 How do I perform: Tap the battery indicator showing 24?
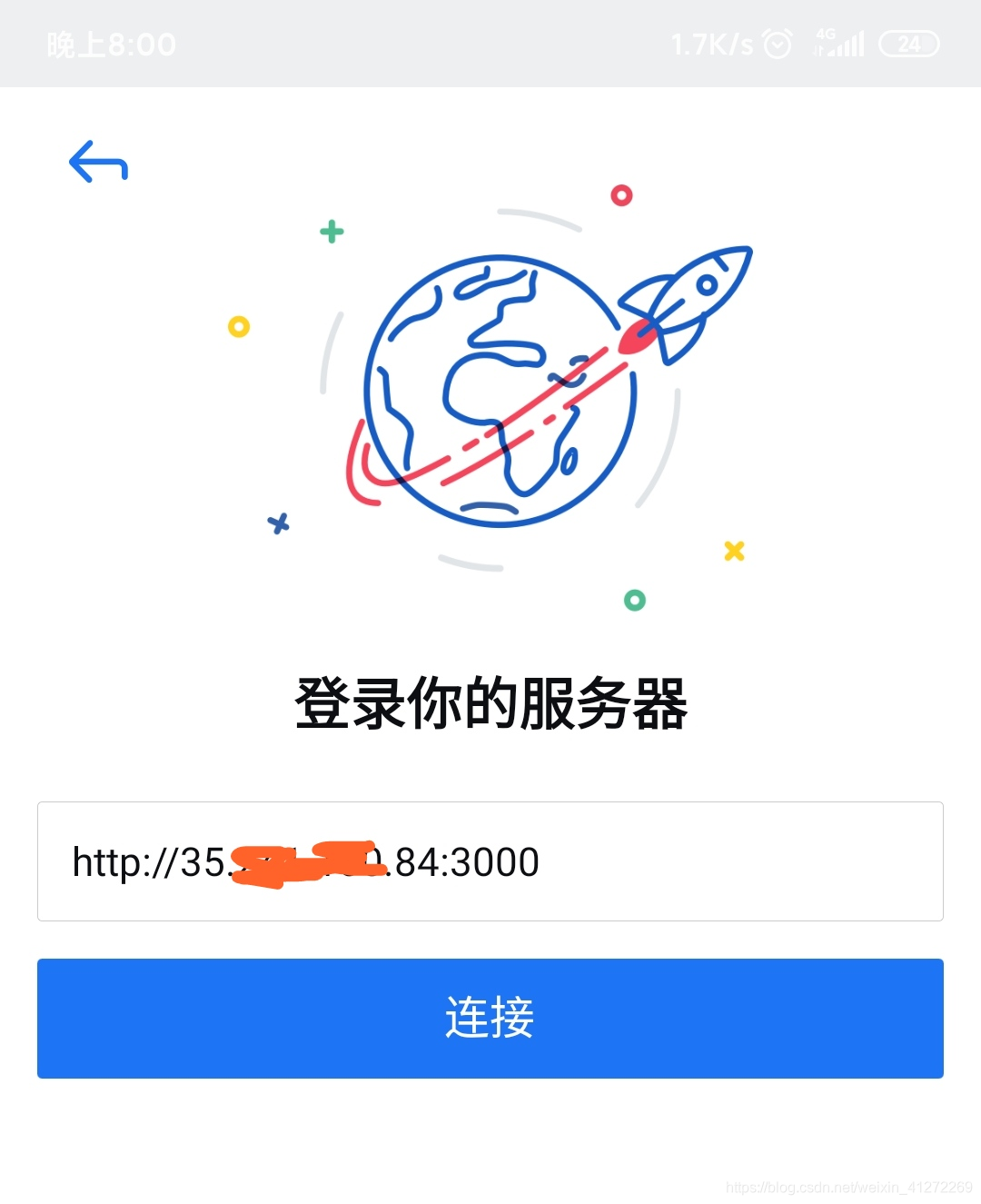click(x=908, y=43)
